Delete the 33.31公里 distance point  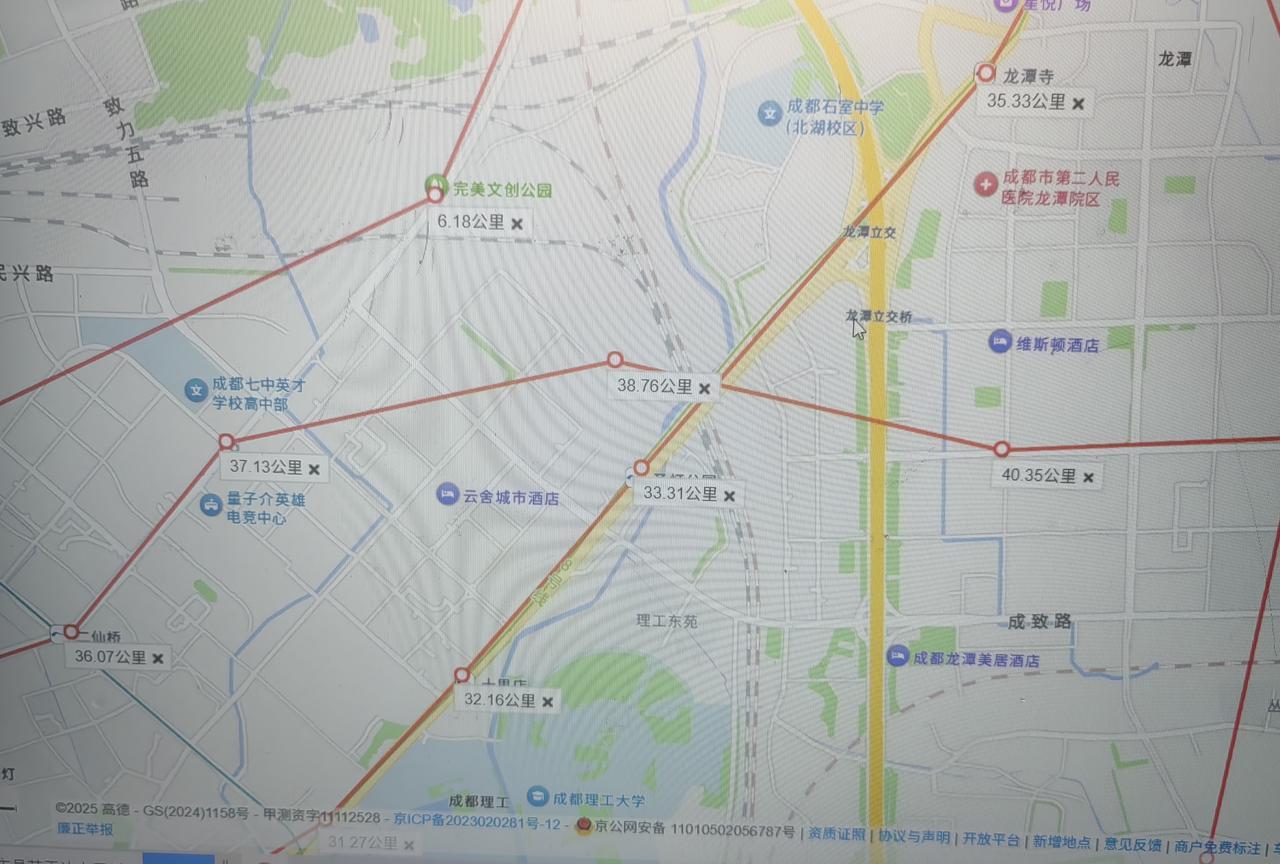730,496
